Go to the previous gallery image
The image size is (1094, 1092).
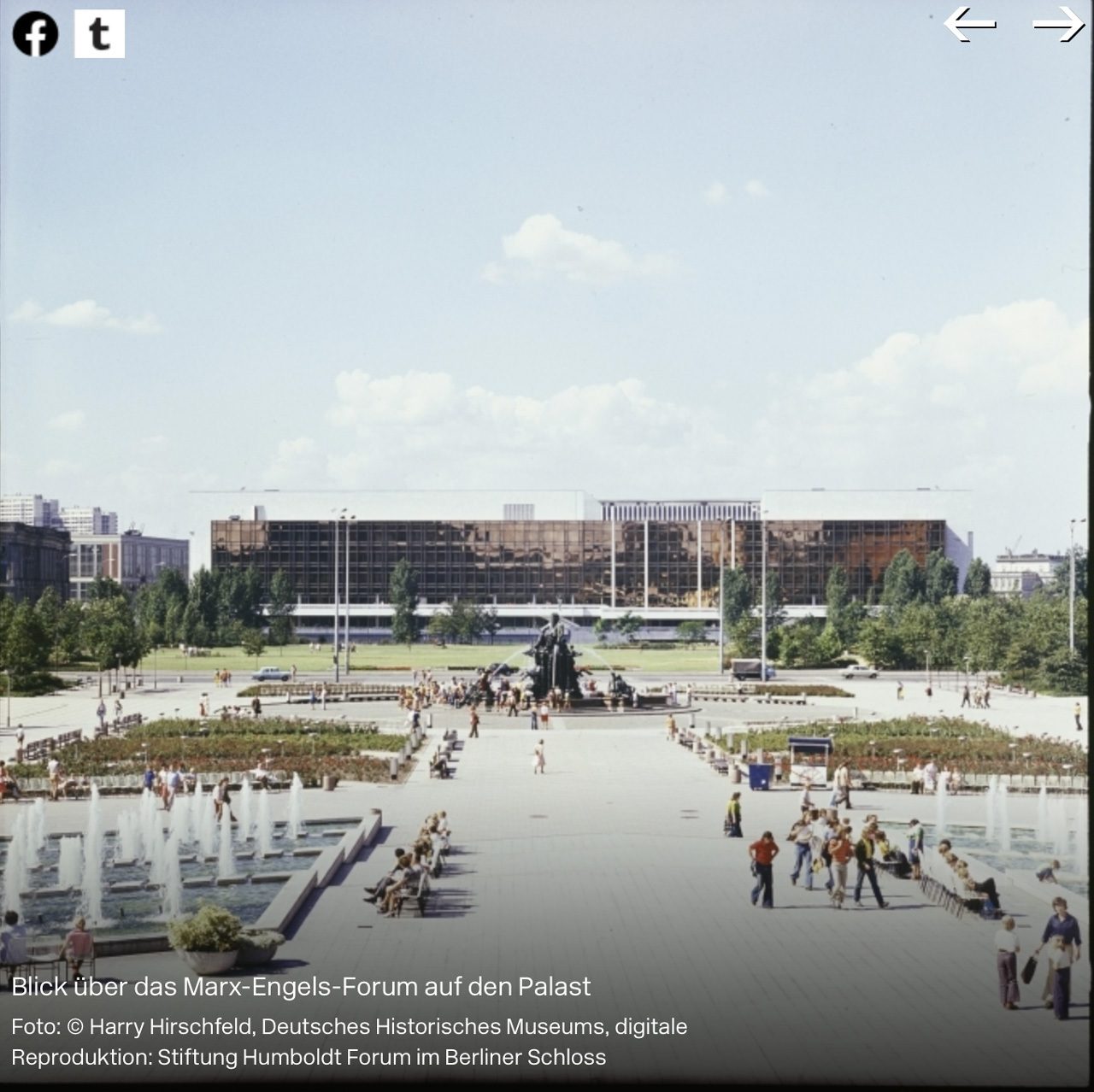970,24
